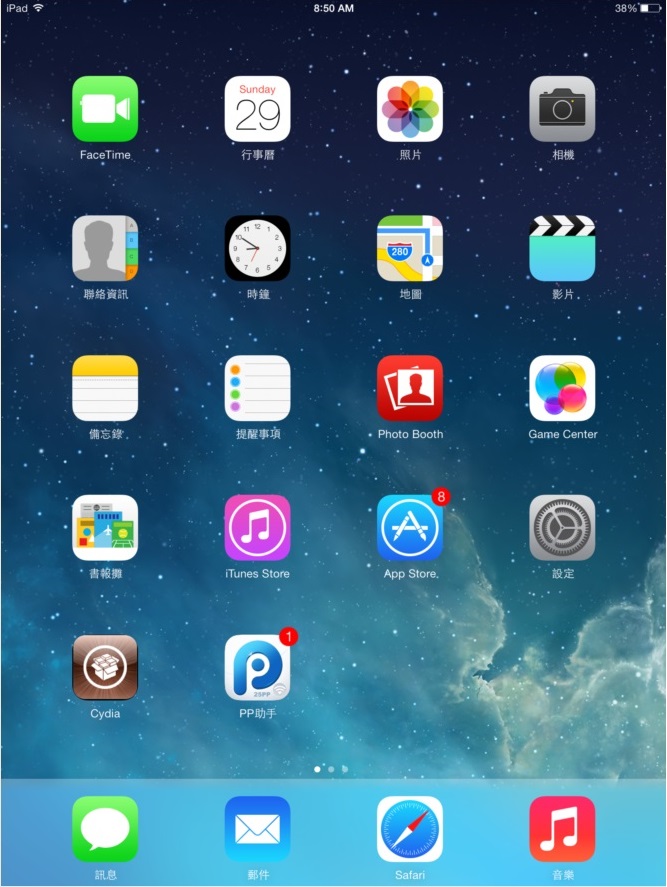This screenshot has height=887, width=667.
Task: Open PP助手 app
Action: (x=257, y=667)
